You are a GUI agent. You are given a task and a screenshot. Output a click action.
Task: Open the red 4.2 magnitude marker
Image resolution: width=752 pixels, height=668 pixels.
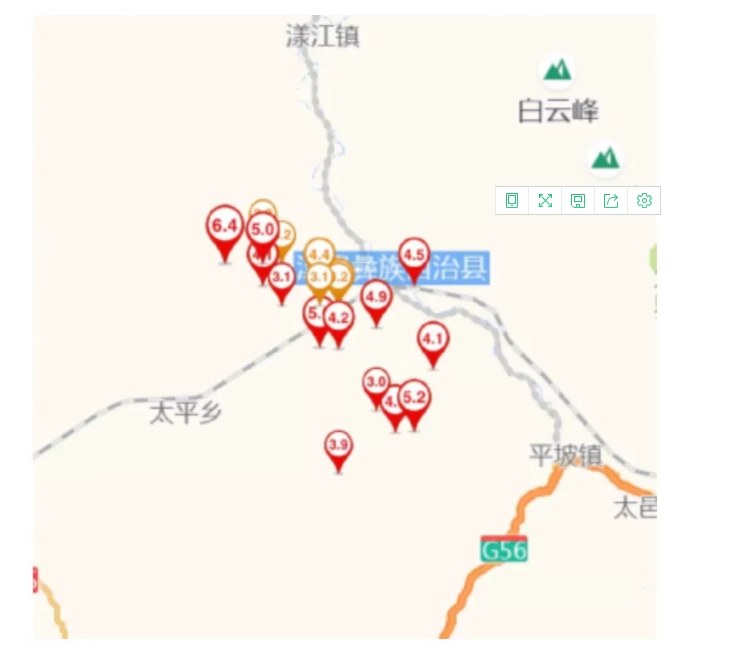339,318
